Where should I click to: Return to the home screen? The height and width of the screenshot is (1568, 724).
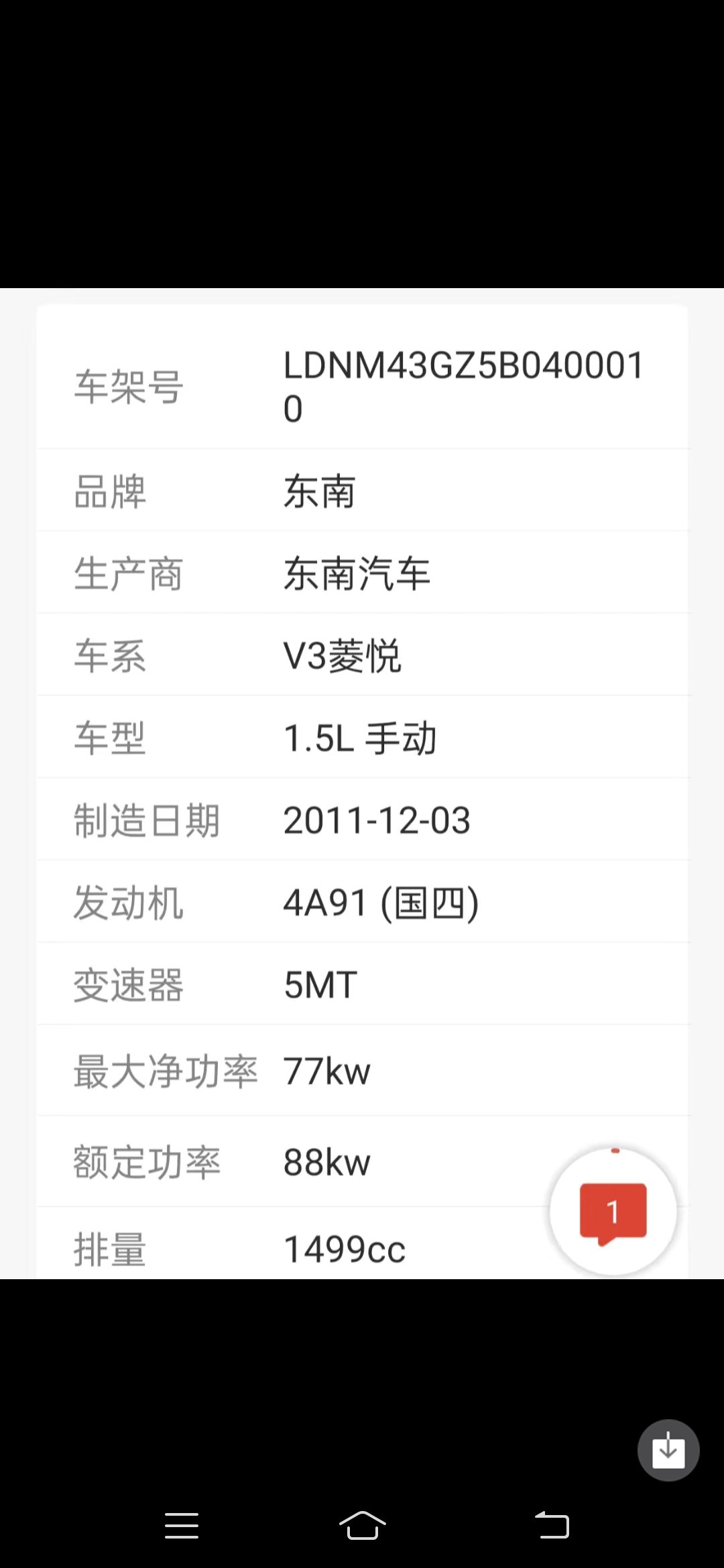[x=362, y=1525]
